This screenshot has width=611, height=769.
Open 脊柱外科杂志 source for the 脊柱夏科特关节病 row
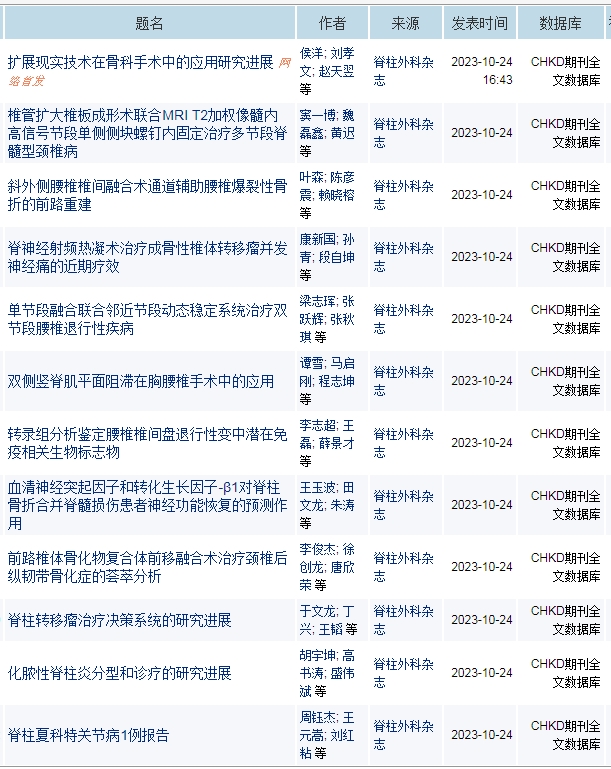coord(403,735)
